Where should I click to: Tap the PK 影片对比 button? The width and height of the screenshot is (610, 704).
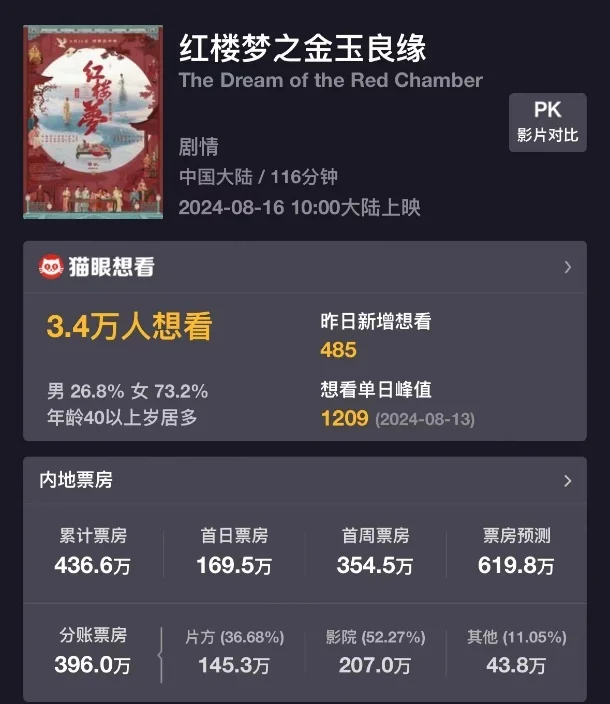coord(547,122)
